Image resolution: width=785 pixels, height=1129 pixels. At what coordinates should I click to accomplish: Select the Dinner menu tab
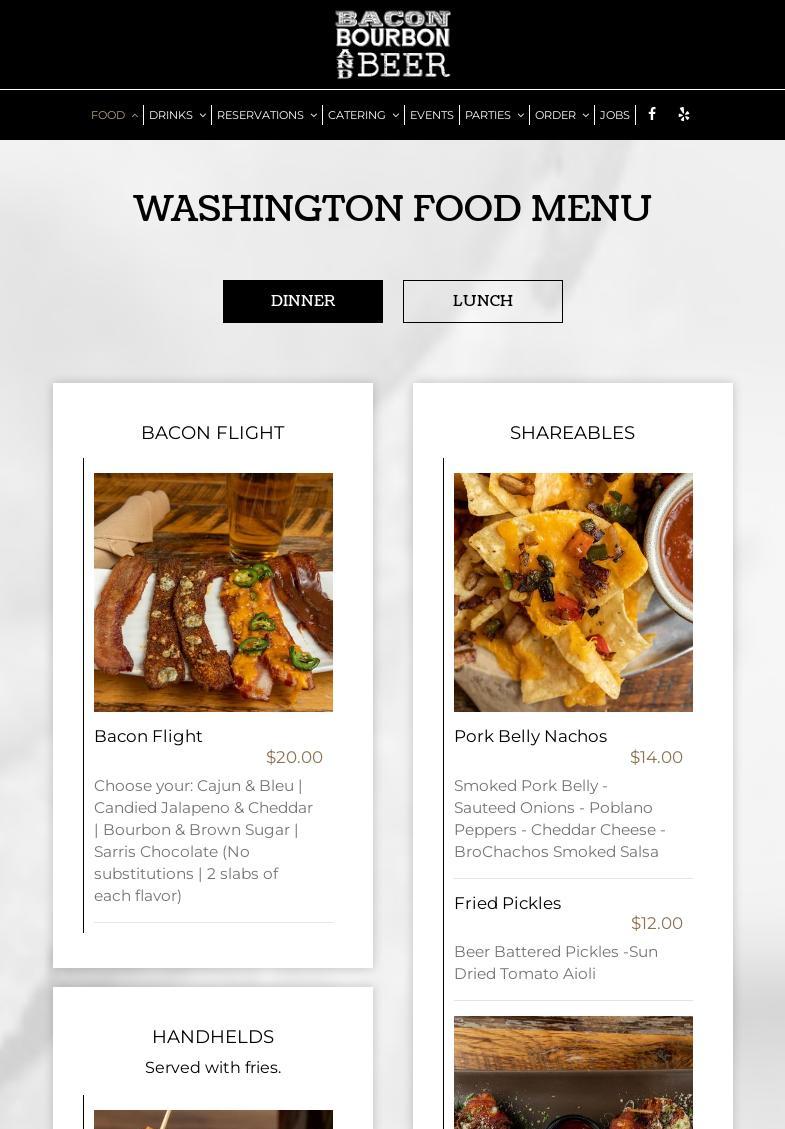303,301
